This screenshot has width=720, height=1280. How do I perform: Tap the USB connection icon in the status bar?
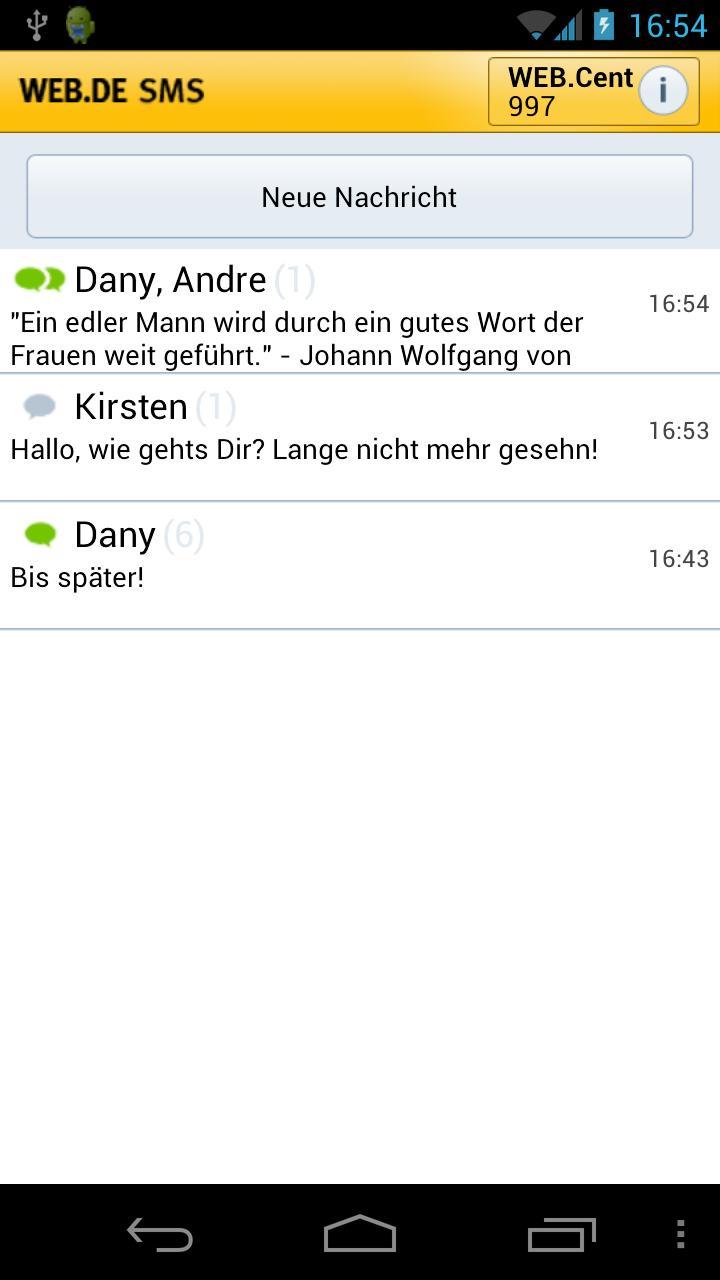click(38, 24)
